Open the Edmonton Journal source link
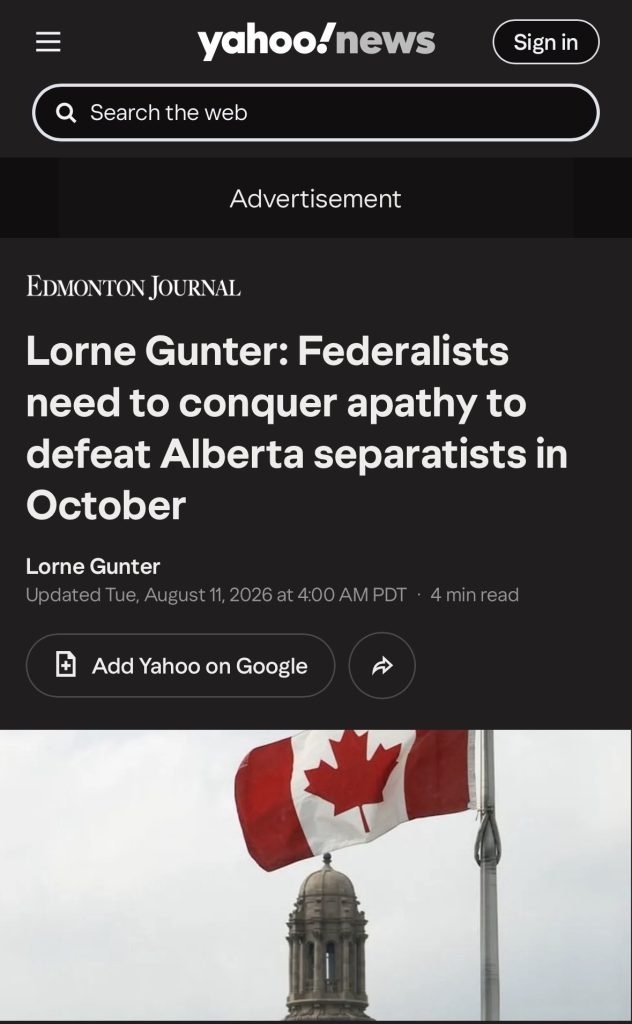632x1024 pixels. (x=133, y=287)
